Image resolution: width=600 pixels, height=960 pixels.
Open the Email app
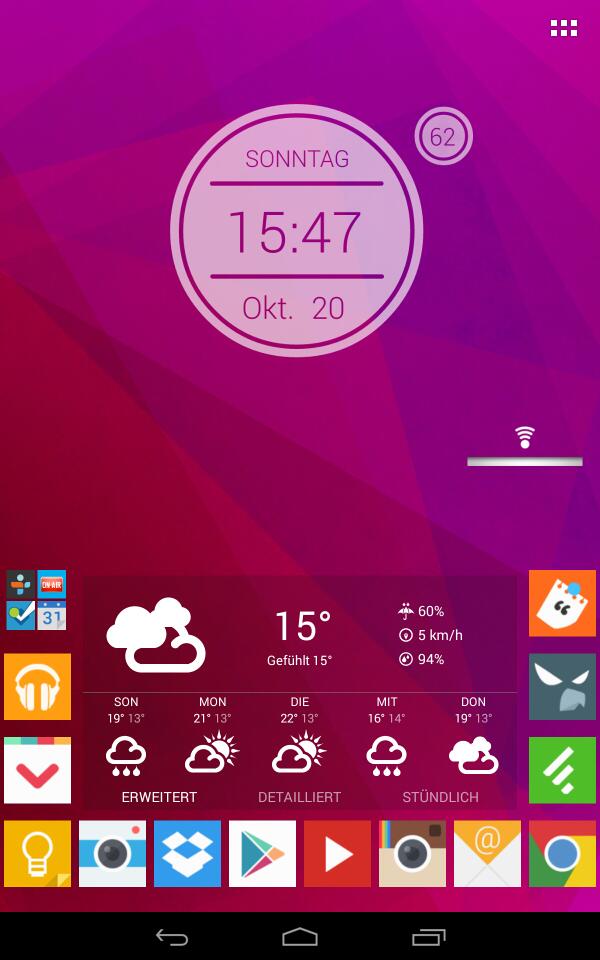pyautogui.click(x=487, y=853)
